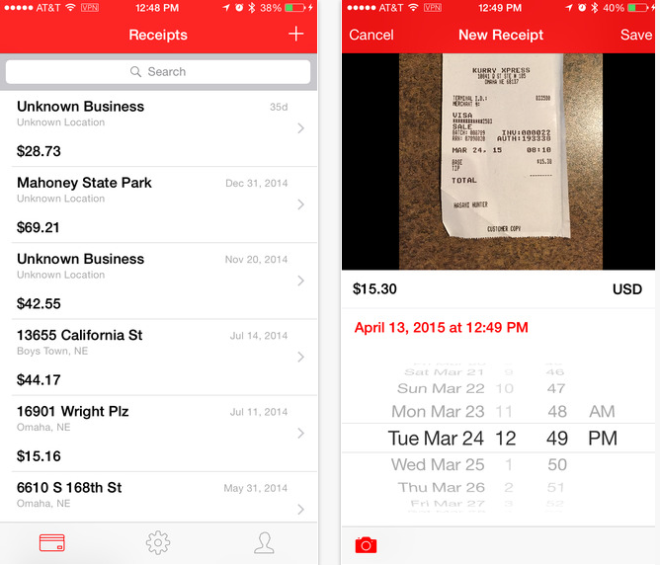Screen dimensions: 660x565
Task: Cancel the new receipt
Action: click(x=371, y=35)
